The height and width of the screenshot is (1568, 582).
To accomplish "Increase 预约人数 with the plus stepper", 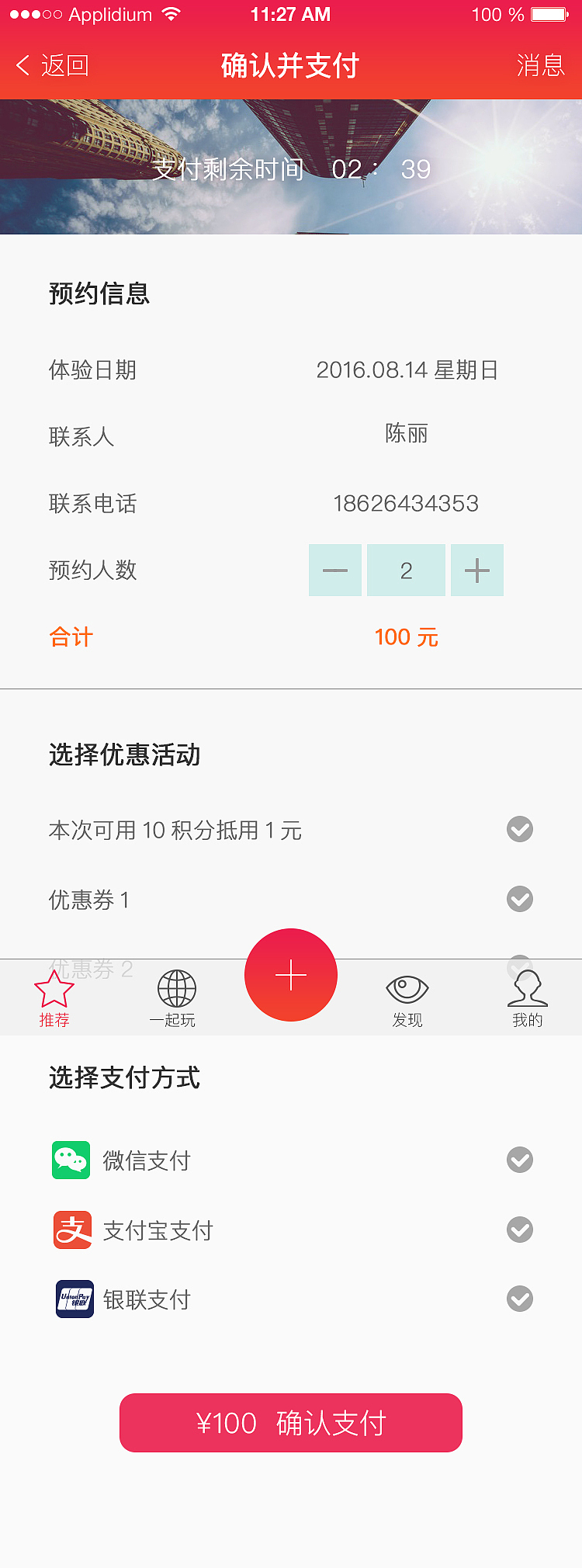I will 476,570.
